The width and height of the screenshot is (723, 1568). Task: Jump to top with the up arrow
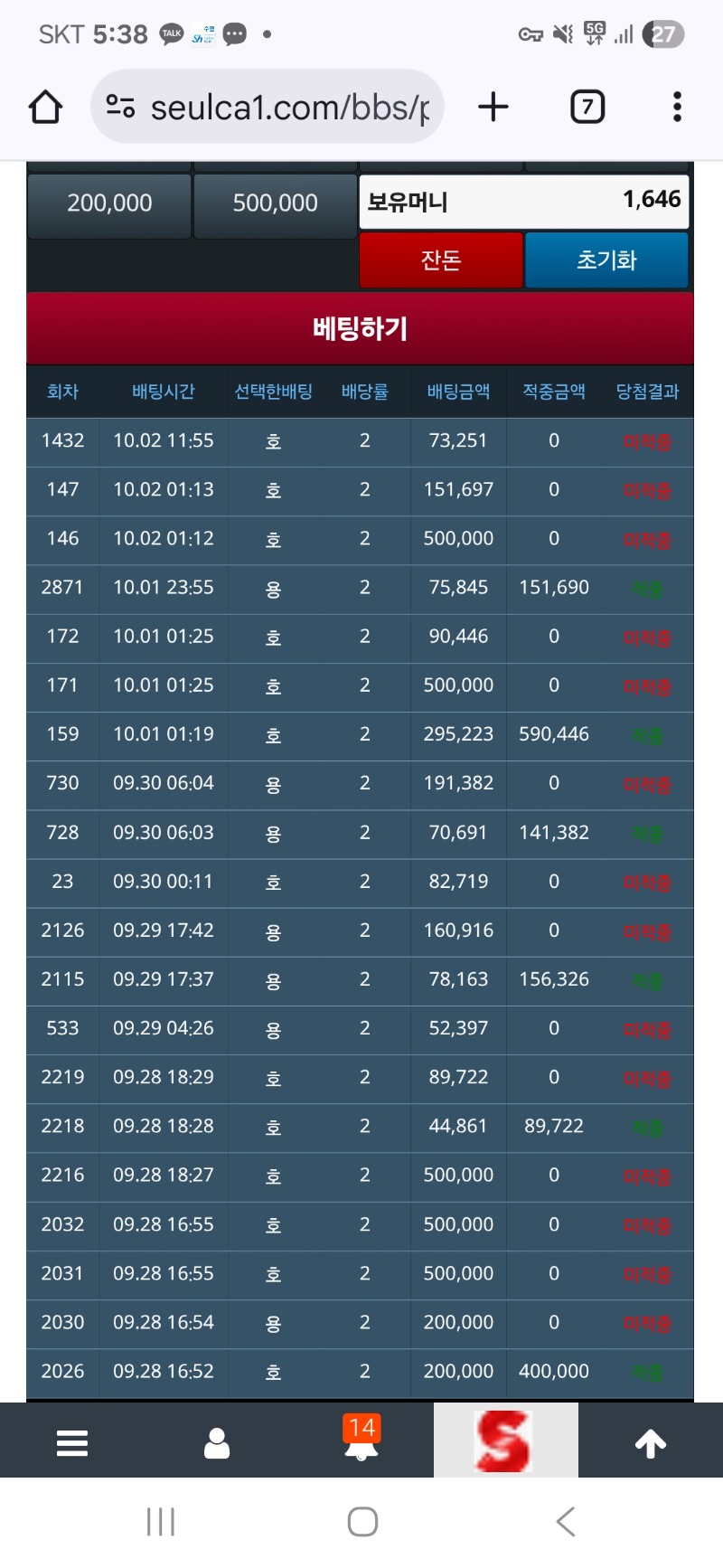tap(651, 1443)
